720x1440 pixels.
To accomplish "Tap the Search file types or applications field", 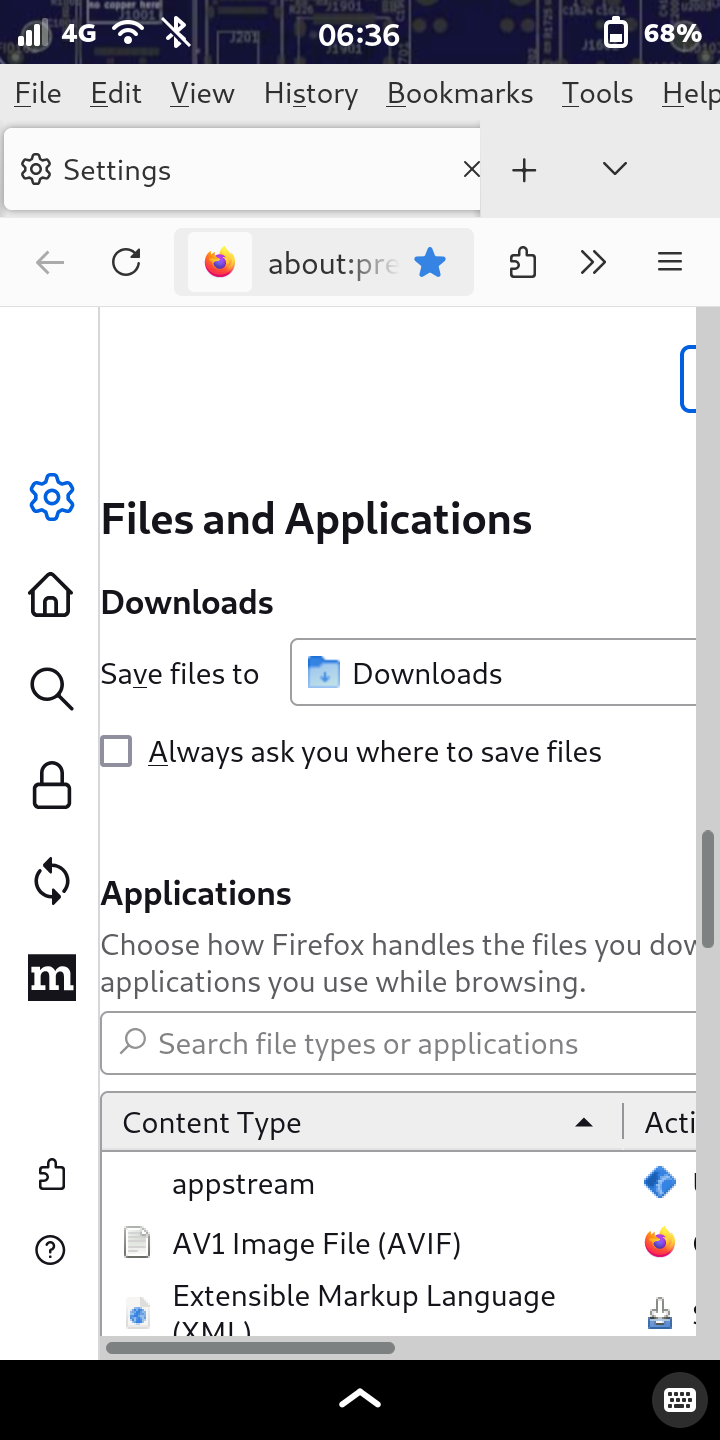I will [x=399, y=1044].
